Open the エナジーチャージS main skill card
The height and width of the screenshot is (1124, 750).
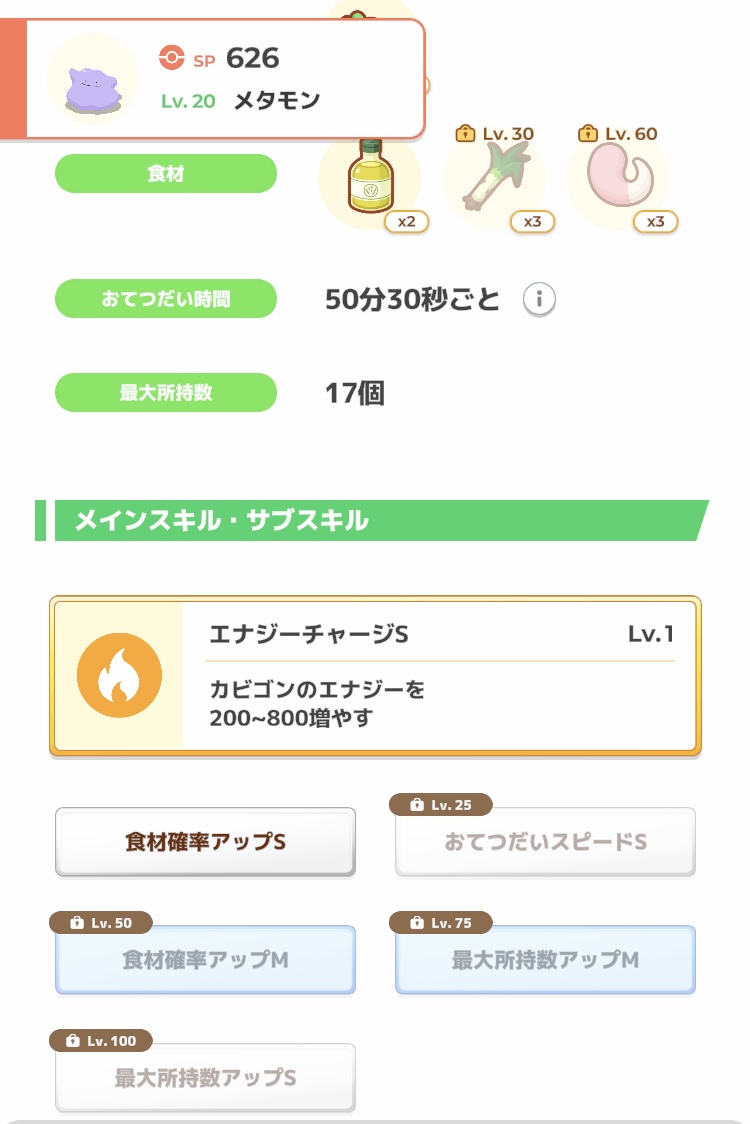pos(375,676)
